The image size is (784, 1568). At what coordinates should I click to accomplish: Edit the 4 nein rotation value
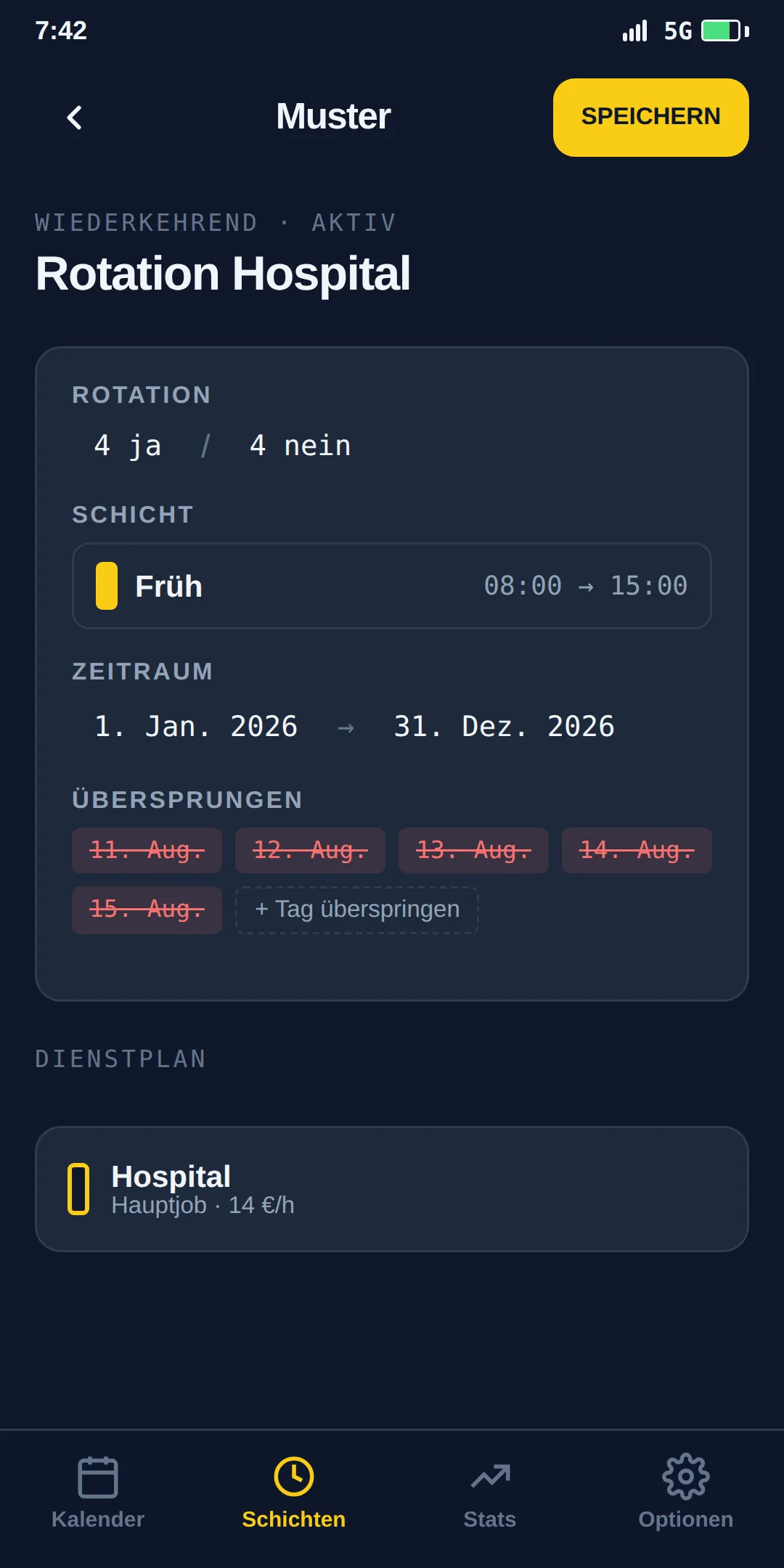pyautogui.click(x=301, y=446)
